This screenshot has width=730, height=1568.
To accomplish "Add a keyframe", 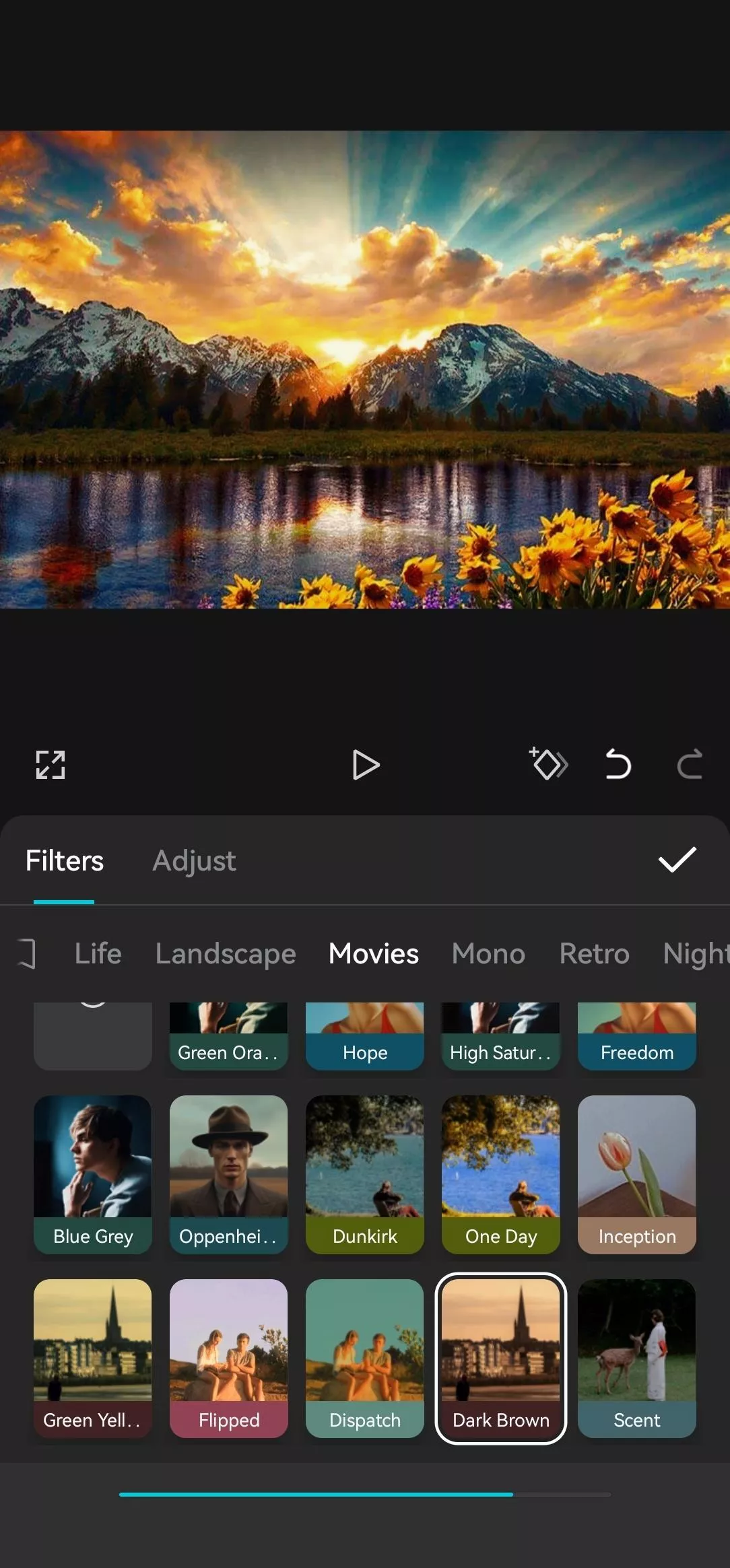I will pyautogui.click(x=548, y=763).
